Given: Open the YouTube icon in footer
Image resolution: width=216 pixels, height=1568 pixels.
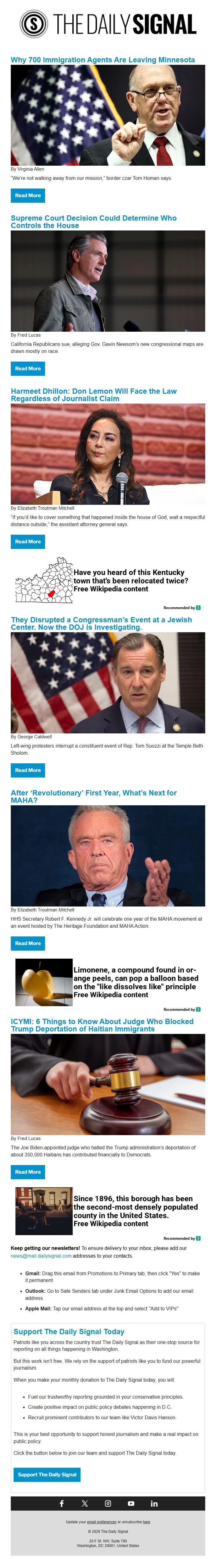Looking at the screenshot, I should [x=131, y=1503].
